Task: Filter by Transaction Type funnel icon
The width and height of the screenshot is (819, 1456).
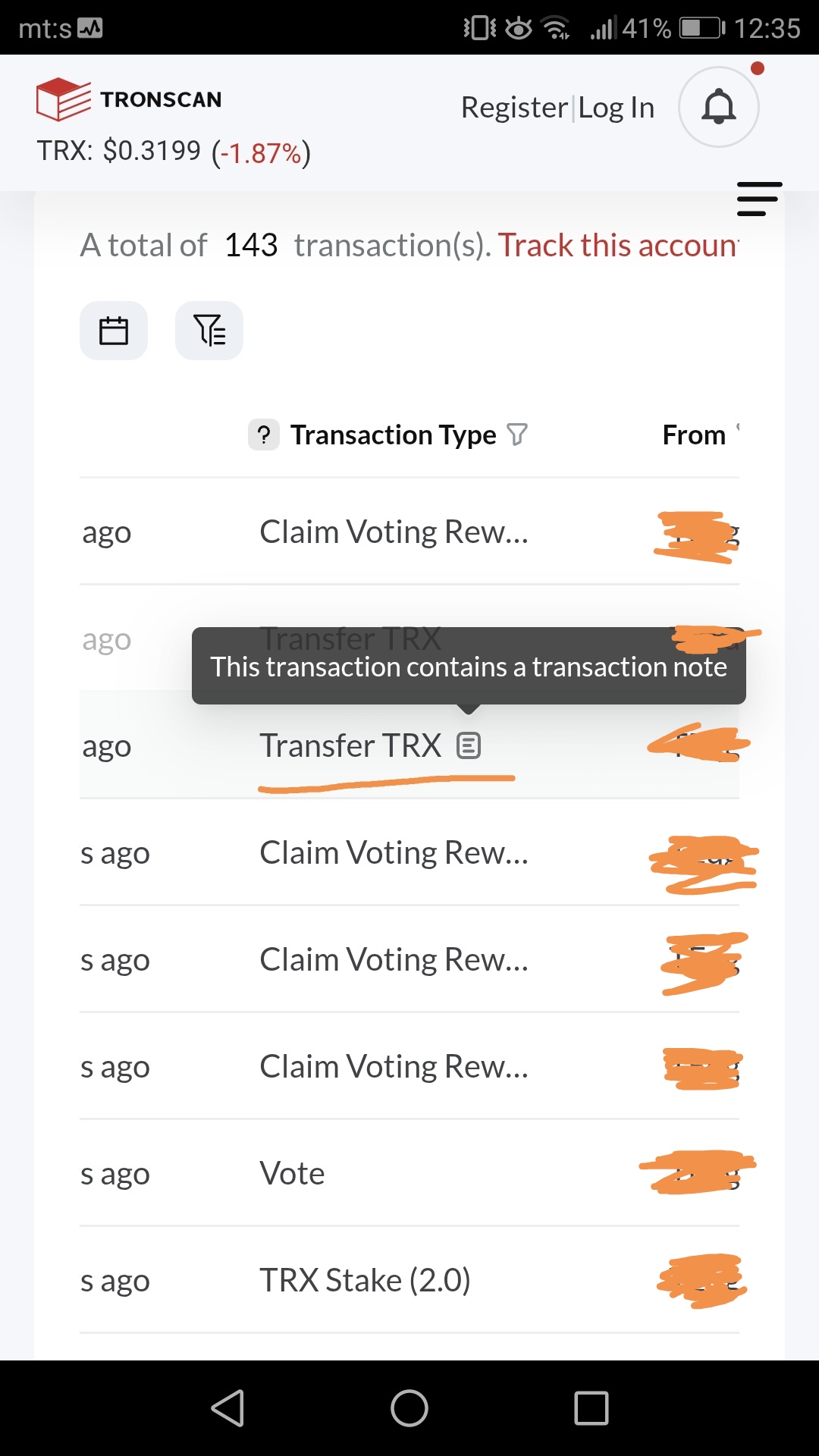Action: click(x=516, y=435)
